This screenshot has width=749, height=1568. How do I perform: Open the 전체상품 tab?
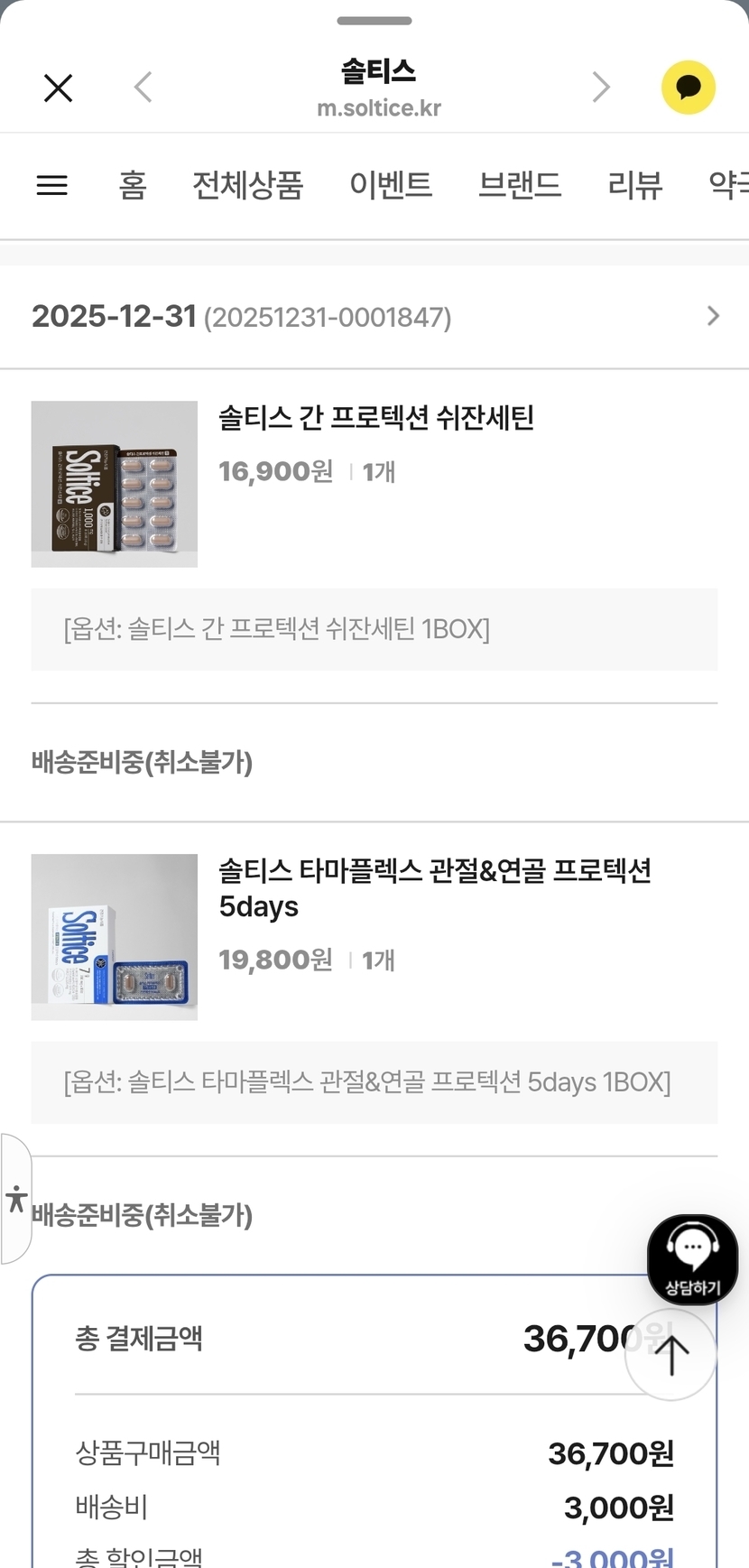[x=248, y=186]
